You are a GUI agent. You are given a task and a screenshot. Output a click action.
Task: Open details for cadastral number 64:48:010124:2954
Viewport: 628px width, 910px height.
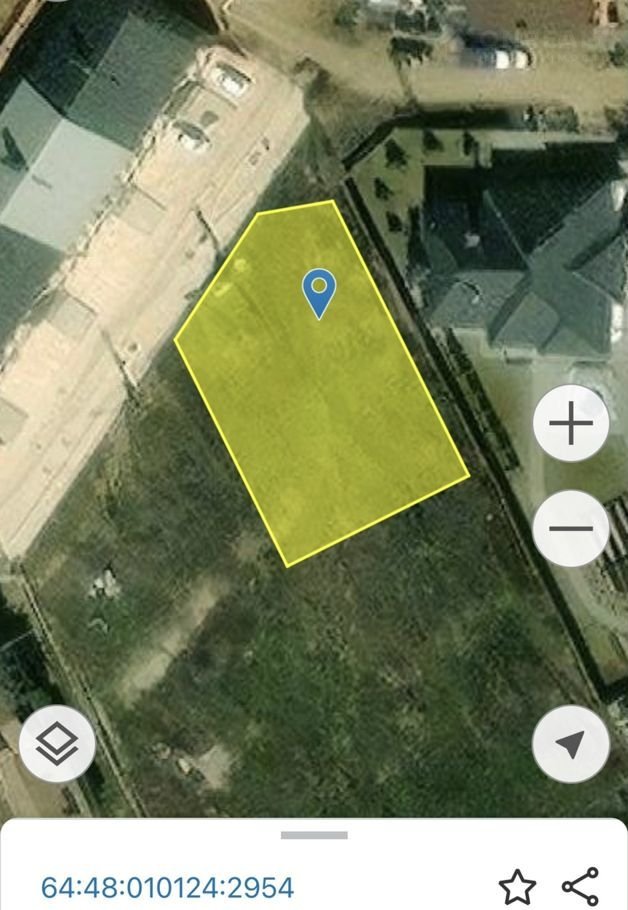(x=168, y=887)
